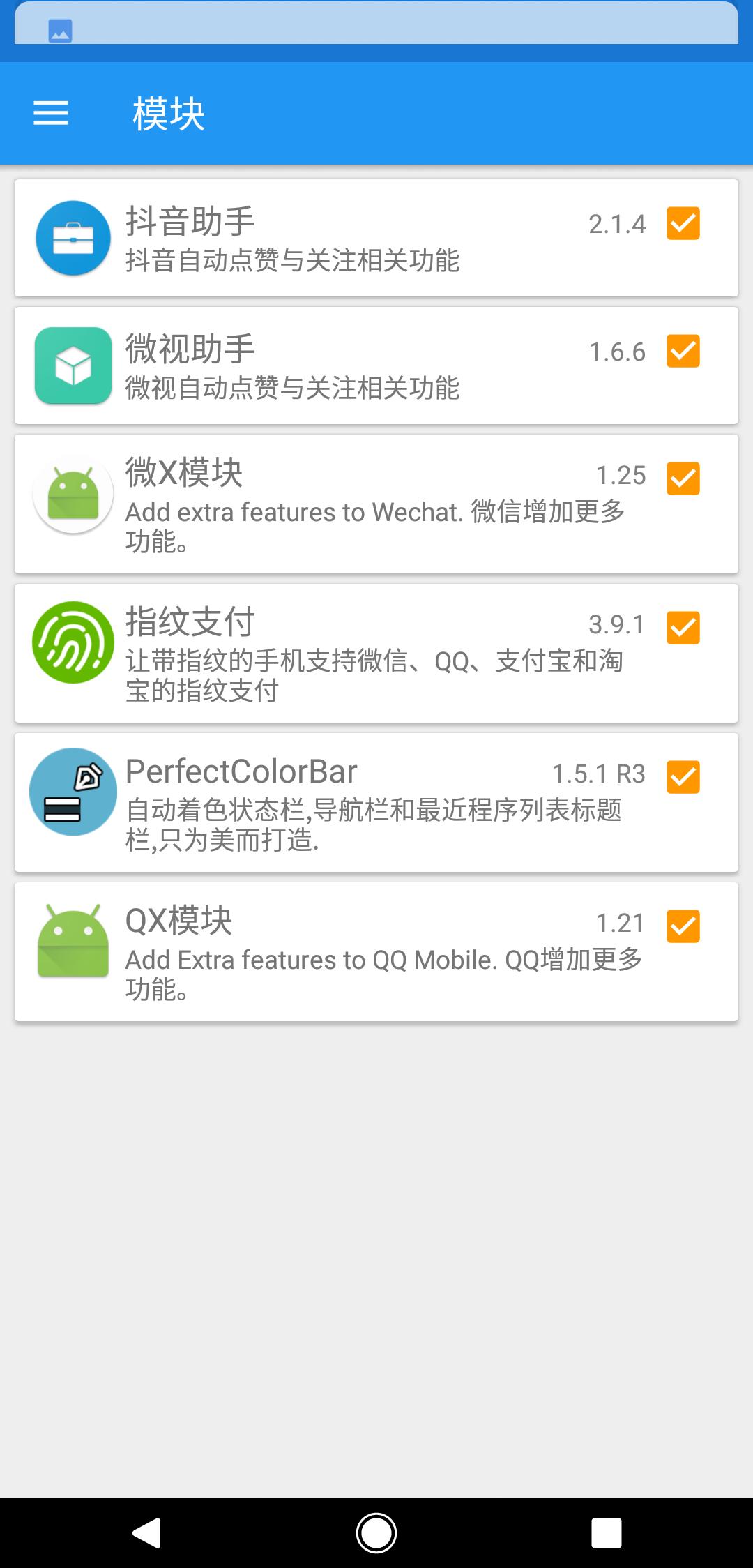Toggle the PerfectColorBar module checkbox
This screenshot has width=753, height=1568.
pos(683,777)
